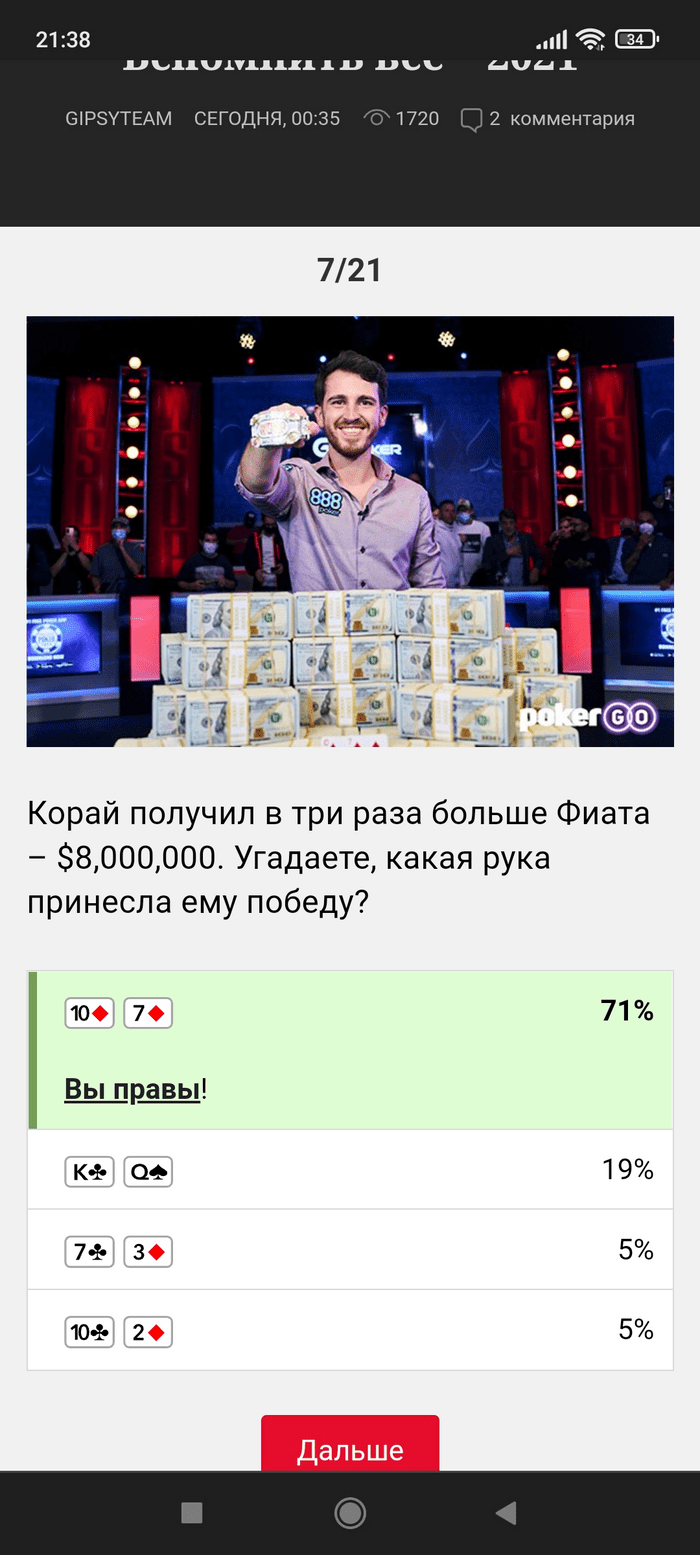
Task: Open the 2 комментария link
Action: point(548,119)
